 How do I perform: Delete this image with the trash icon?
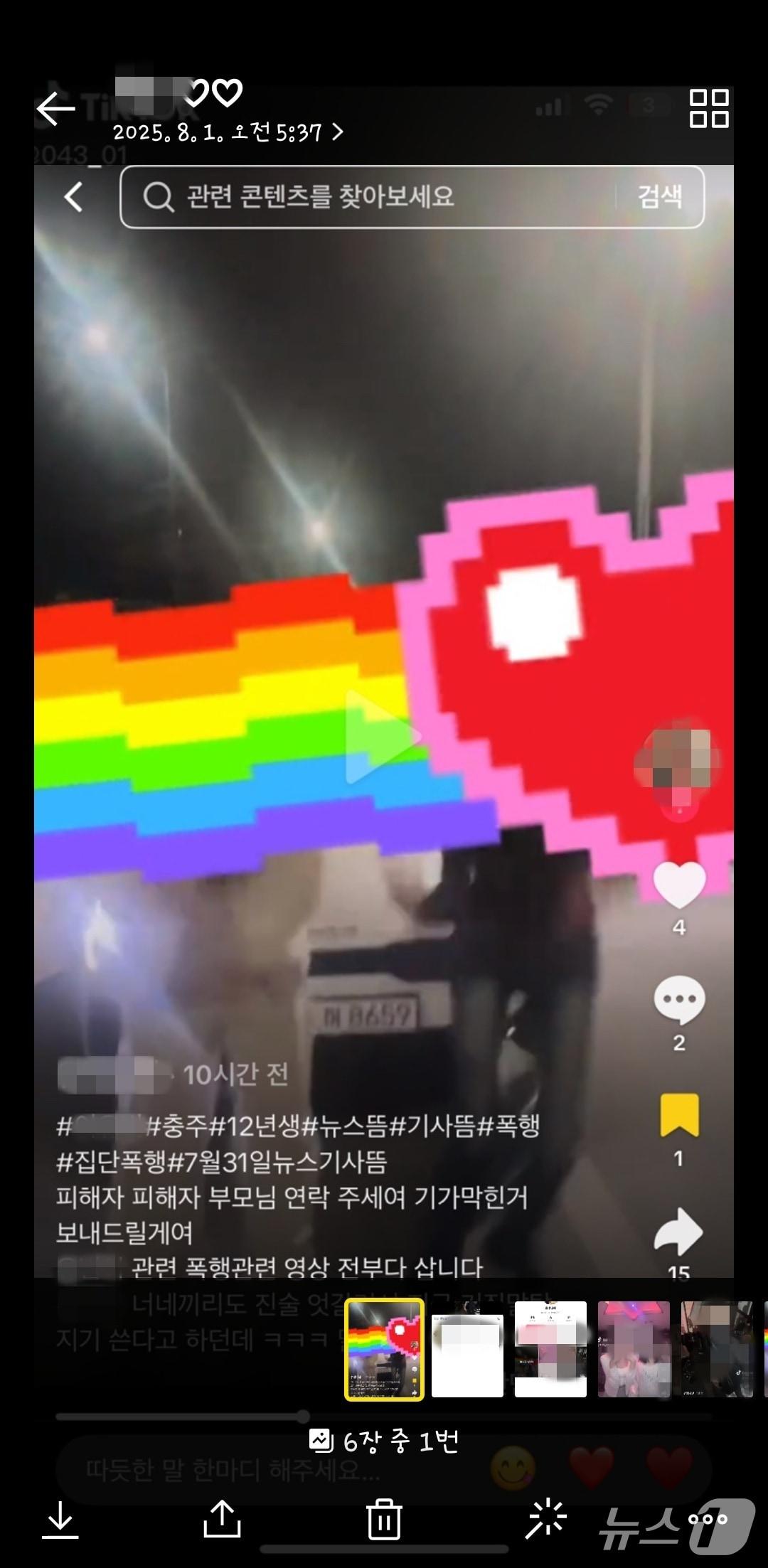tap(384, 1519)
